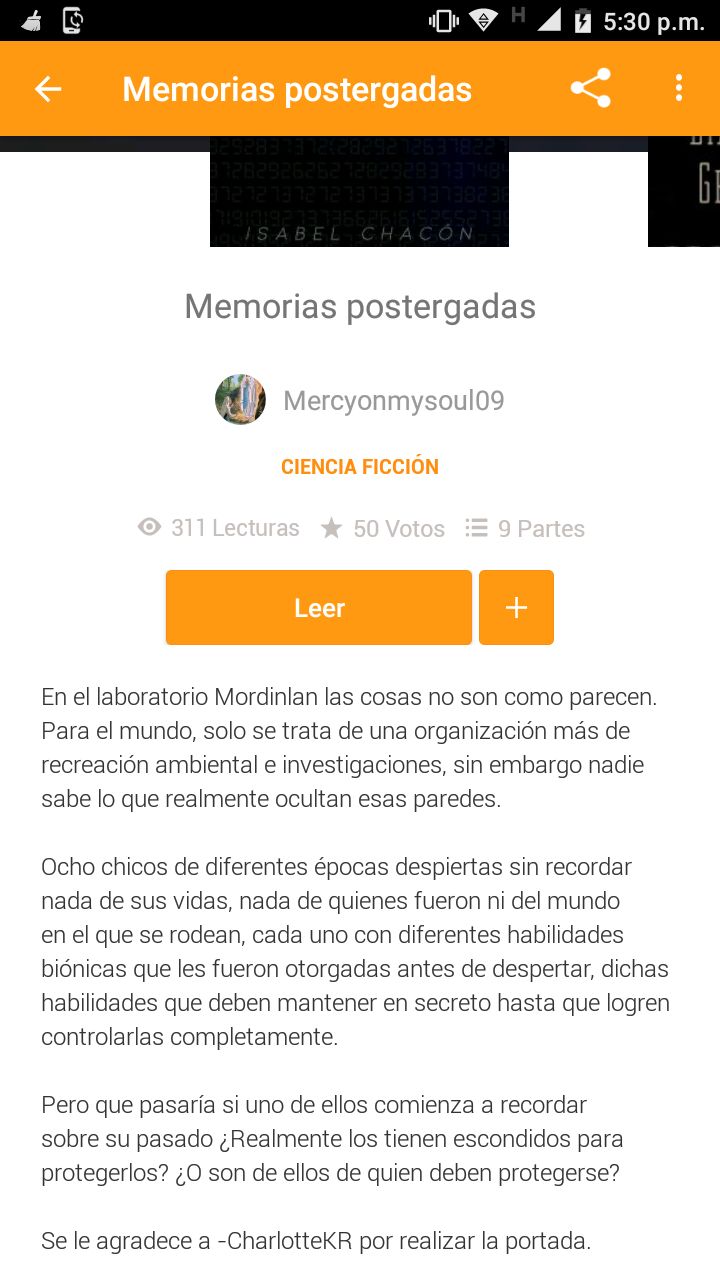Add story to library with plus button
The image size is (720, 1280).
point(516,608)
